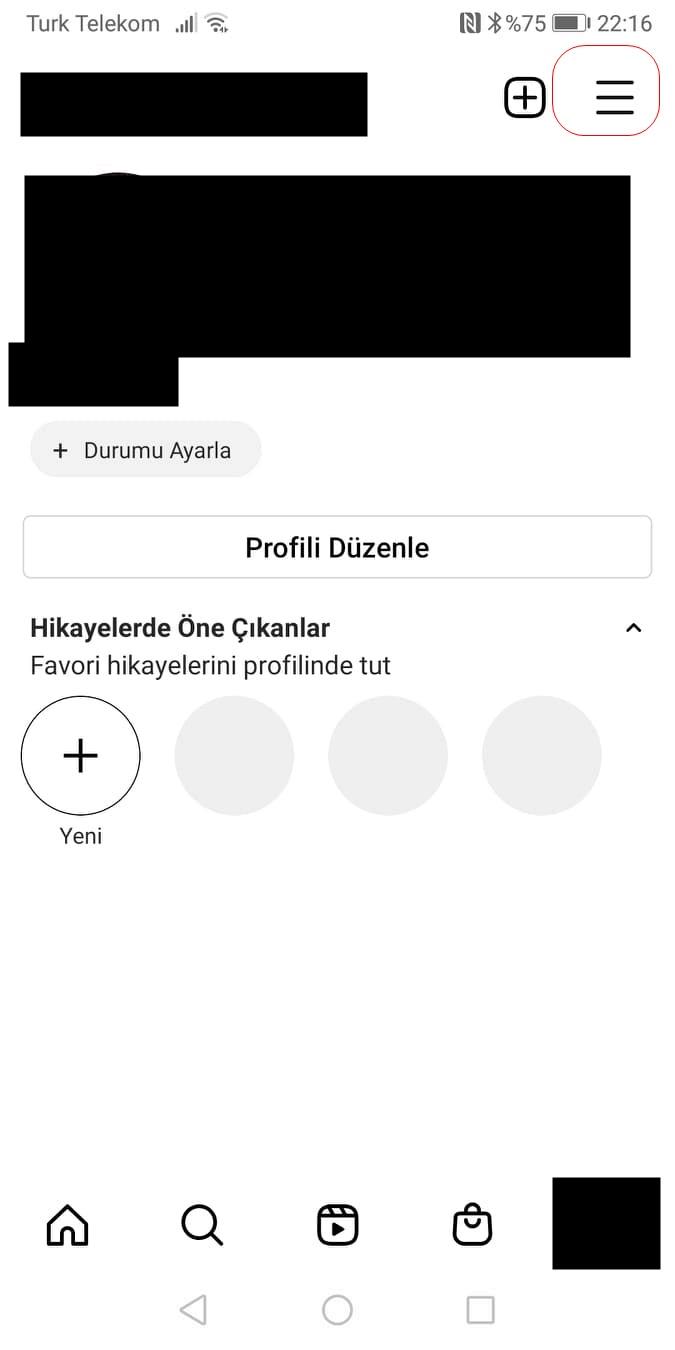The image size is (675, 1350).
Task: Switch to the Search tab
Action: tap(202, 1225)
